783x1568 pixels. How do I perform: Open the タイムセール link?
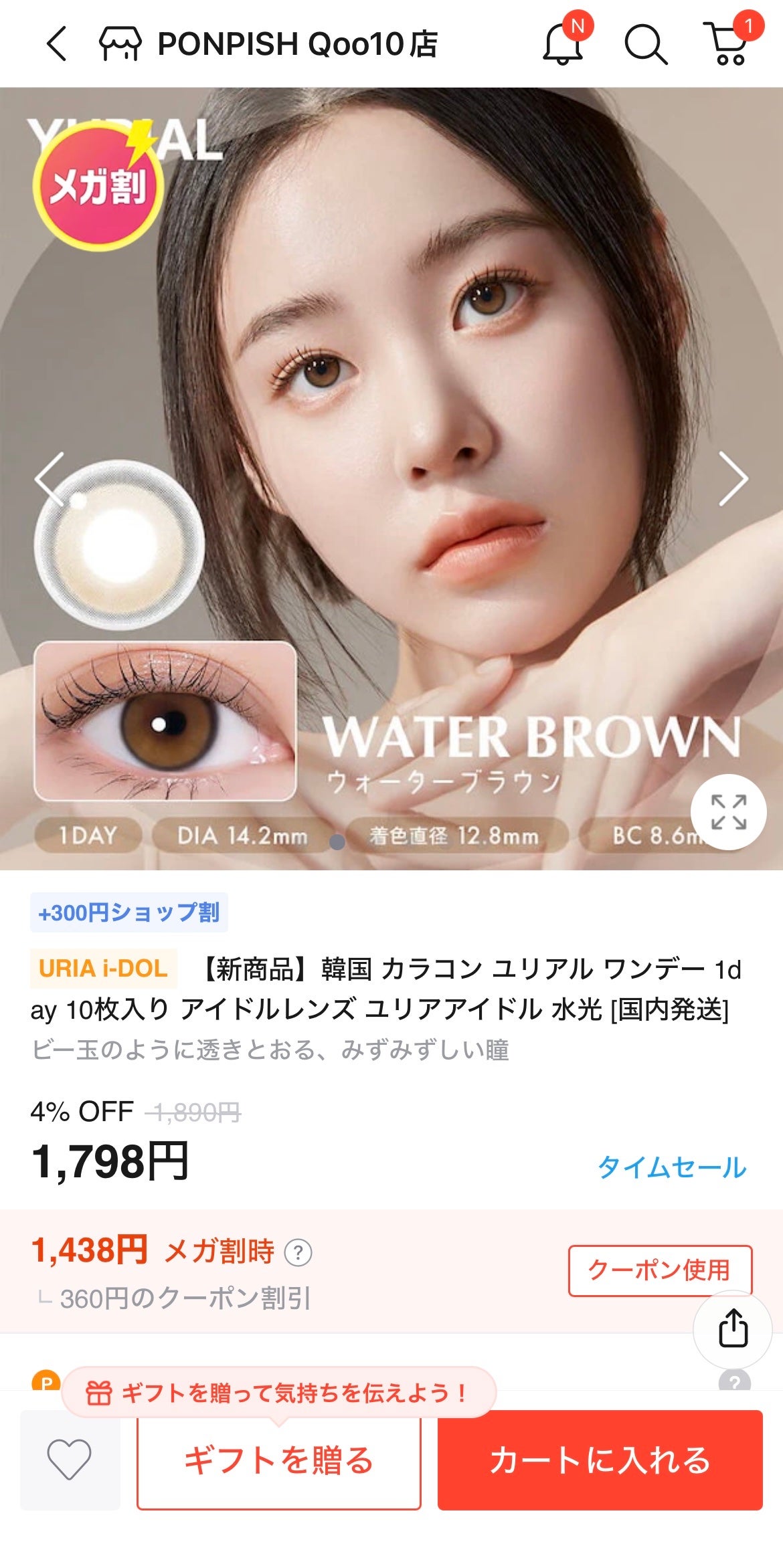671,1167
